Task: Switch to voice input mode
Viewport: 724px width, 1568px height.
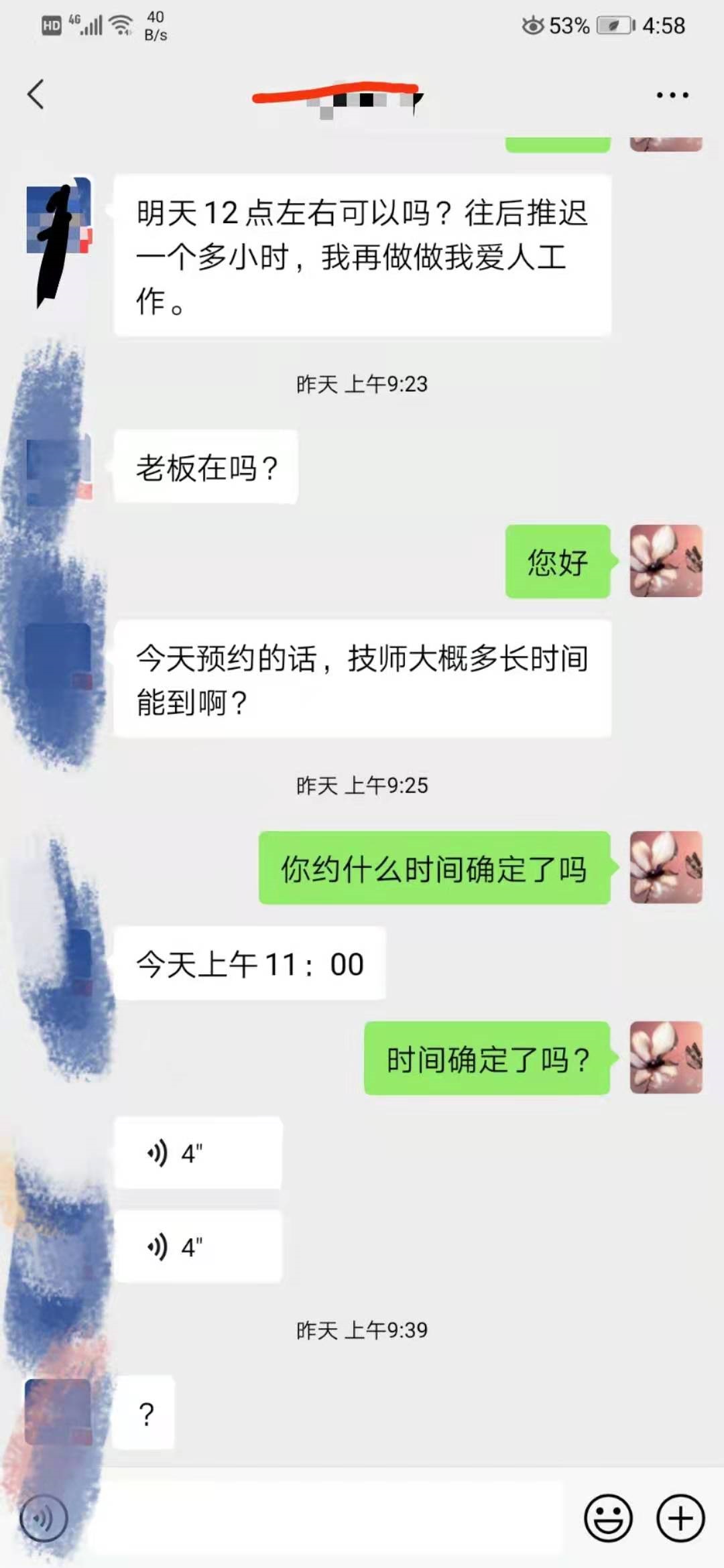Action: tap(44, 1518)
